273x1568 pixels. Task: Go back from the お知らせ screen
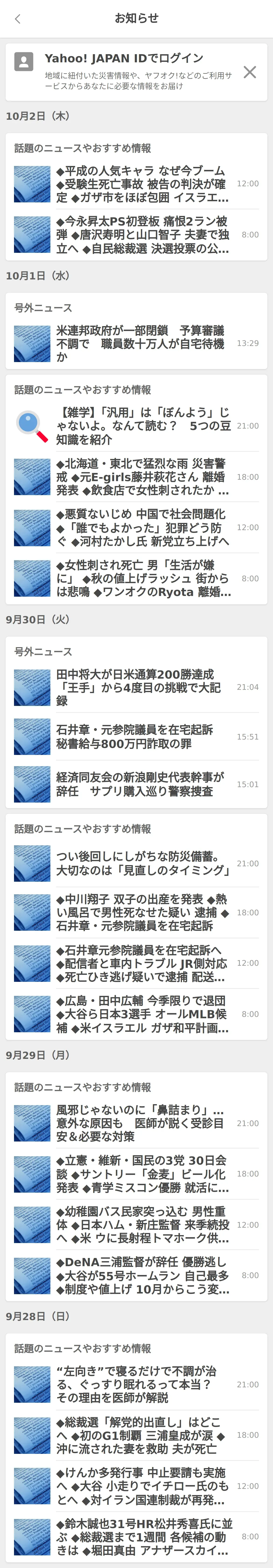pos(18,19)
